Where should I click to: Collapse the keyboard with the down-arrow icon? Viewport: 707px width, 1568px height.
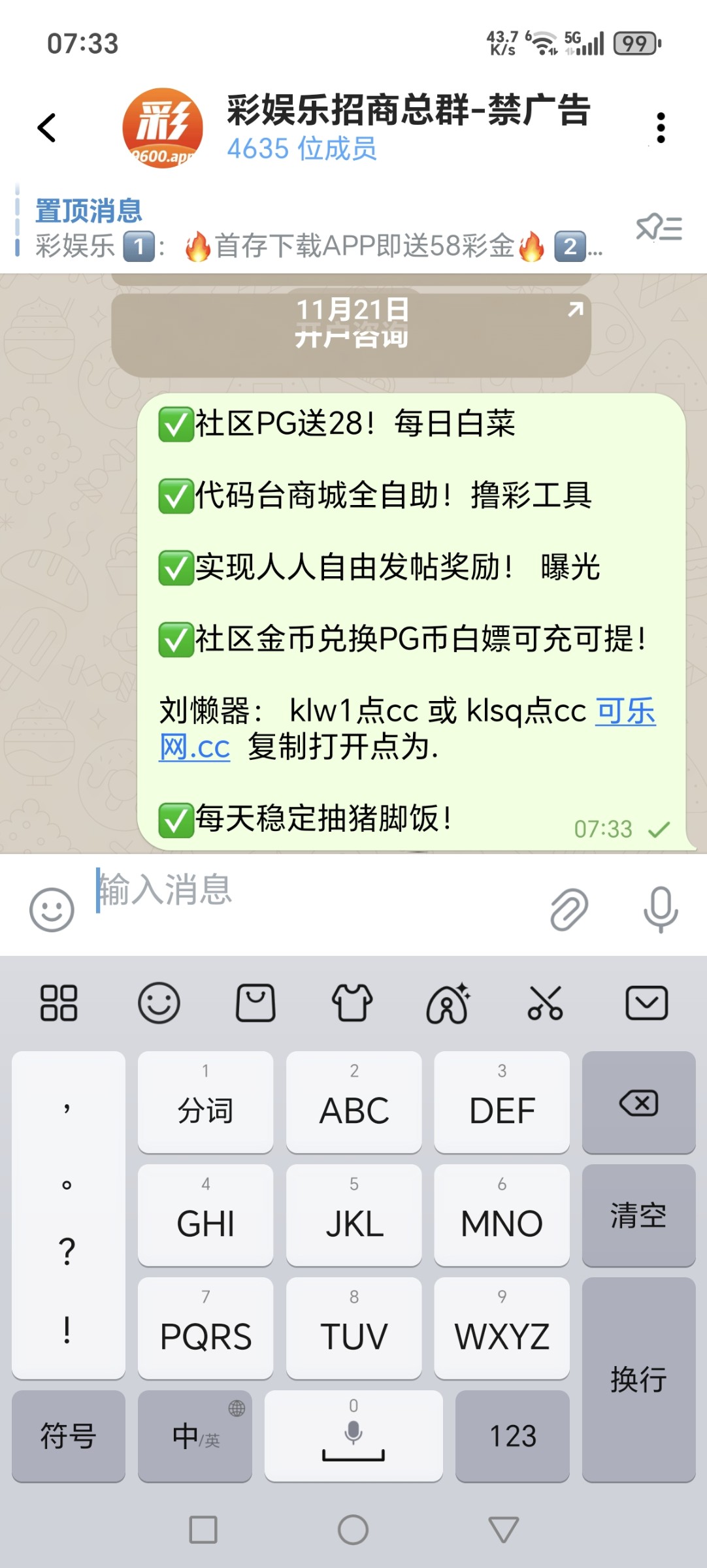646,1003
